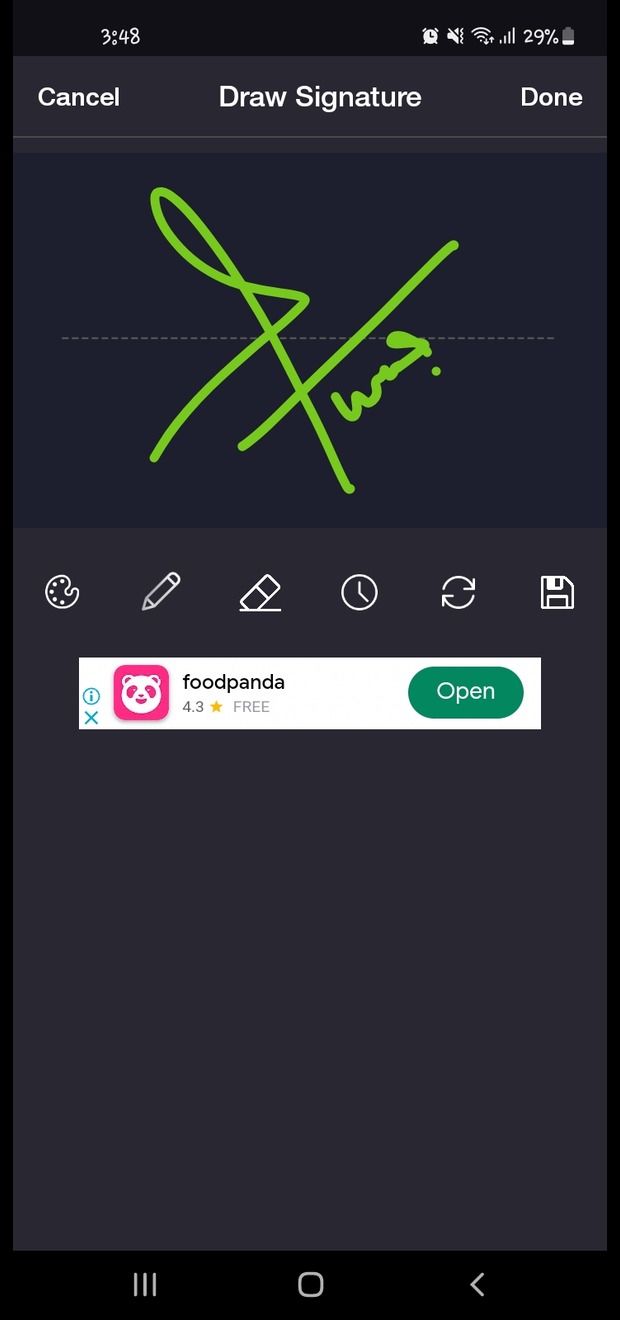Open the foodpanda ad
This screenshot has width=620, height=1320.
tap(465, 692)
